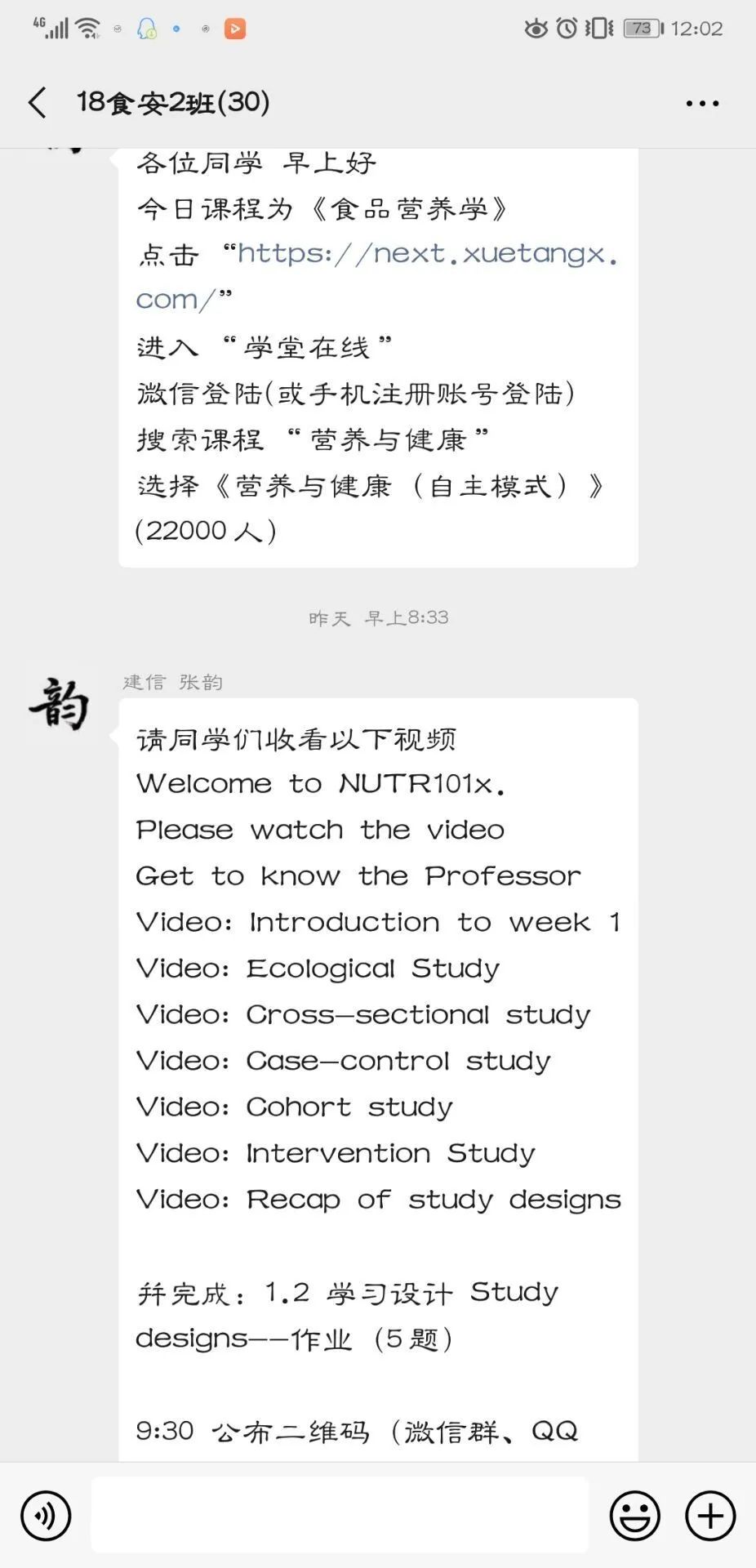Open the emoji sticker panel
Screen dimensions: 756x1568
point(634,1516)
